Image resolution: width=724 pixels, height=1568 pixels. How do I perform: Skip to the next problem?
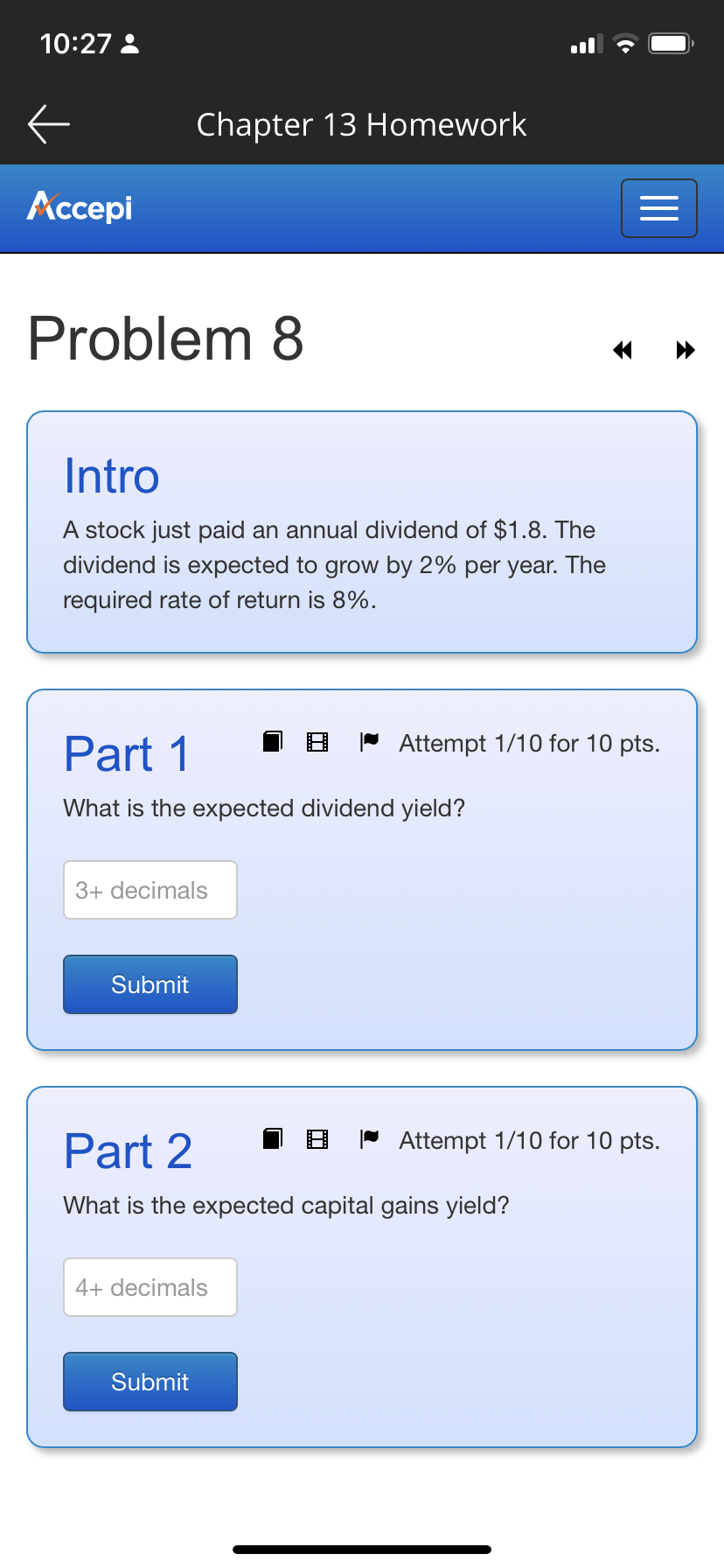pos(686,350)
